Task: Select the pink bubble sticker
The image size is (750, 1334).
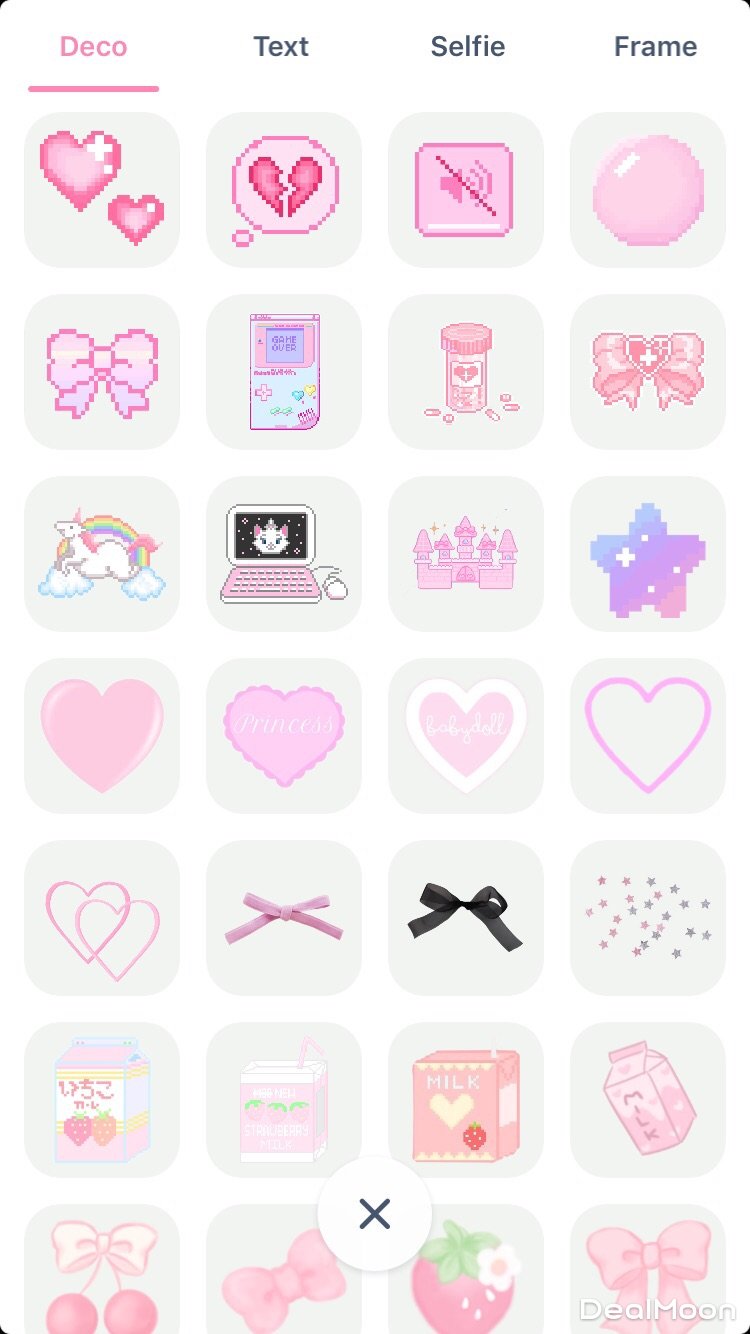Action: 648,190
